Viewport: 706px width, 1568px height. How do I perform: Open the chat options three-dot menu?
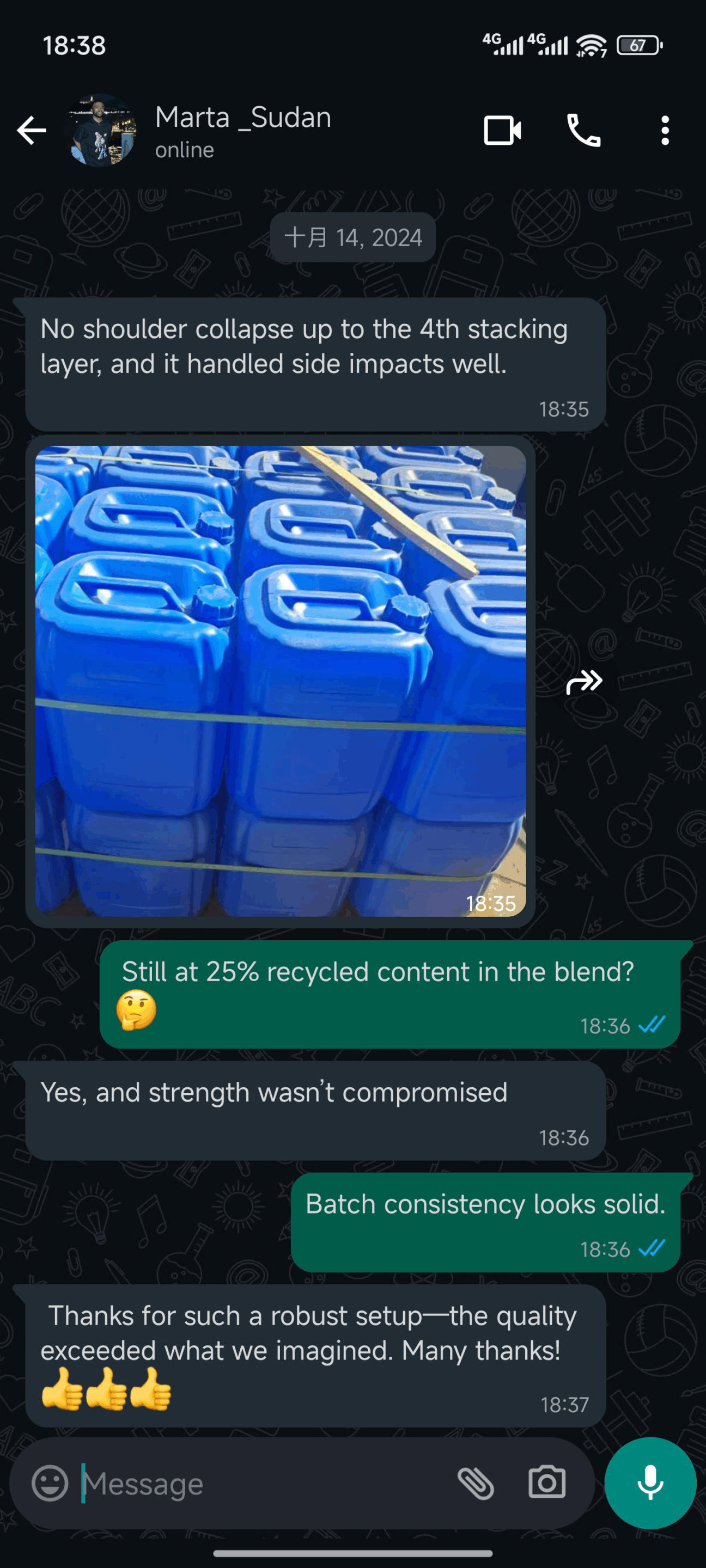click(x=665, y=130)
